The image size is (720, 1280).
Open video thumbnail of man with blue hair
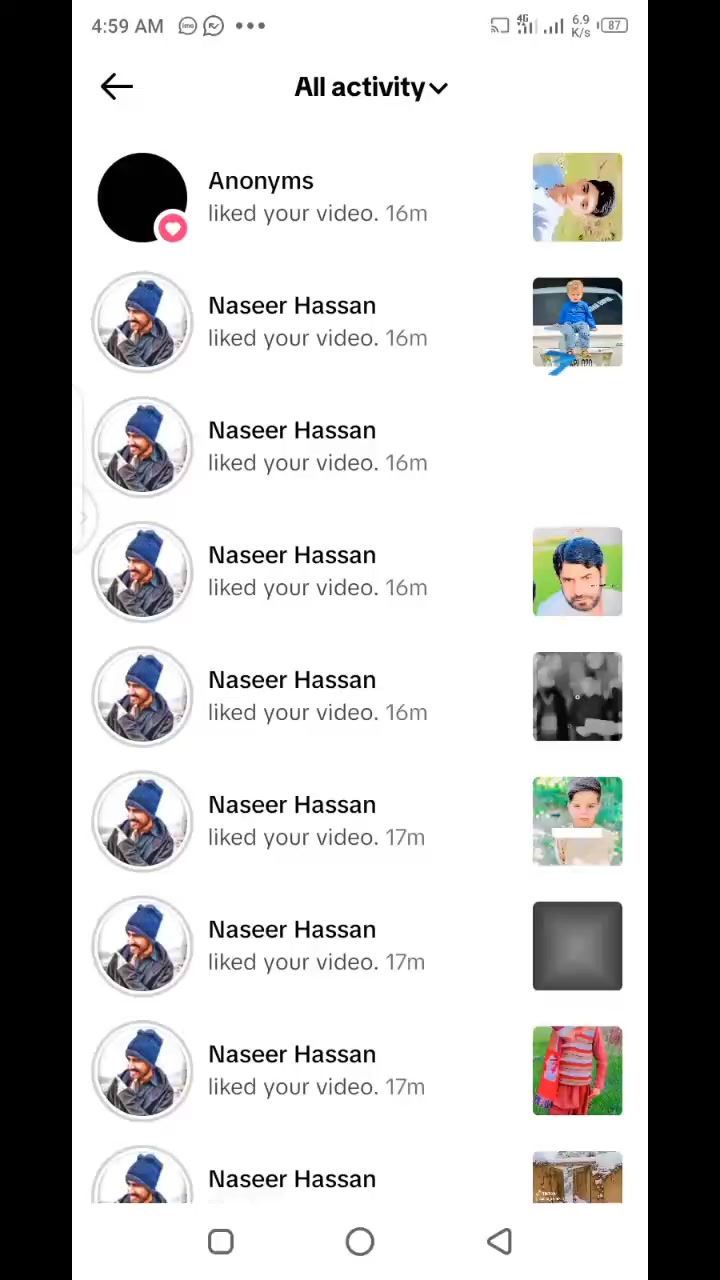[577, 571]
